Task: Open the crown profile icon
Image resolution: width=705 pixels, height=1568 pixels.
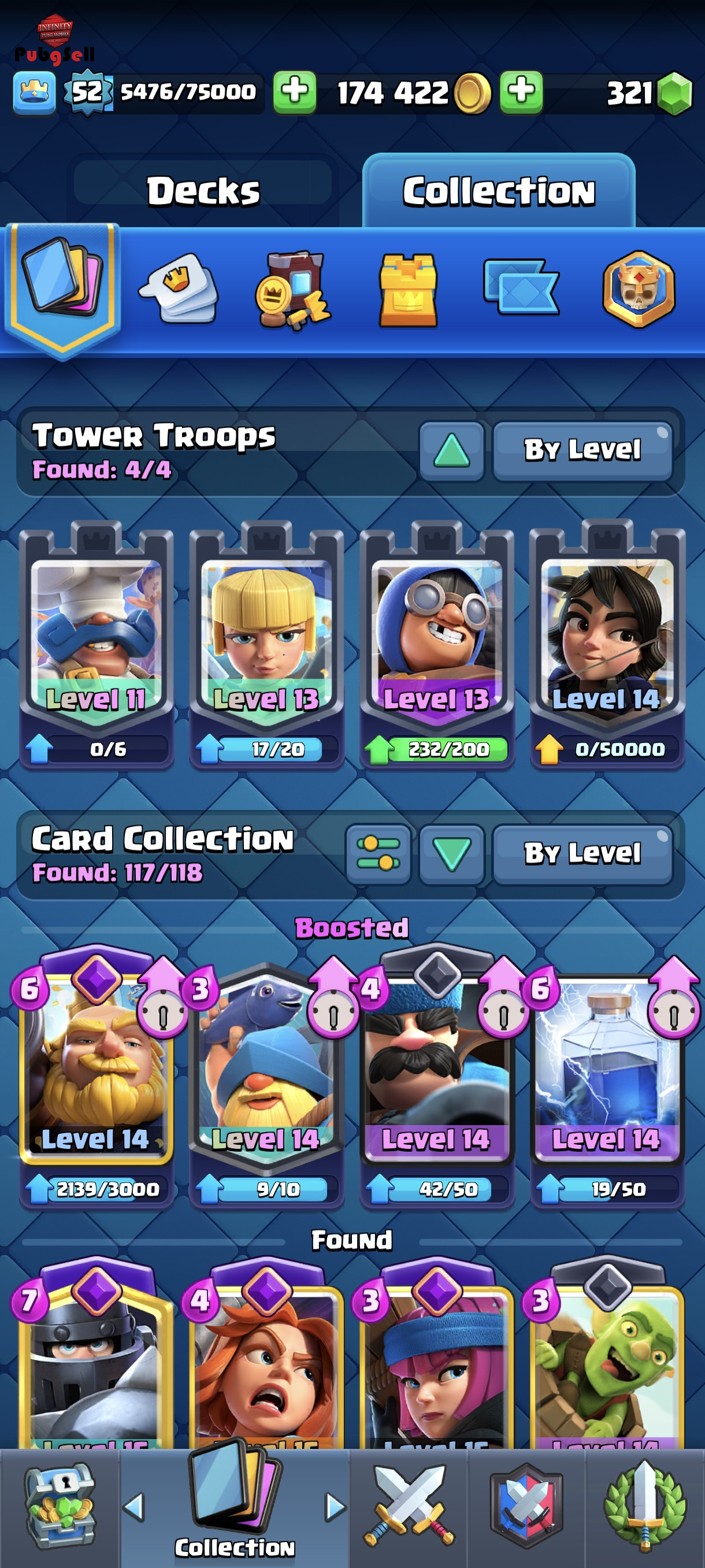Action: (x=35, y=93)
